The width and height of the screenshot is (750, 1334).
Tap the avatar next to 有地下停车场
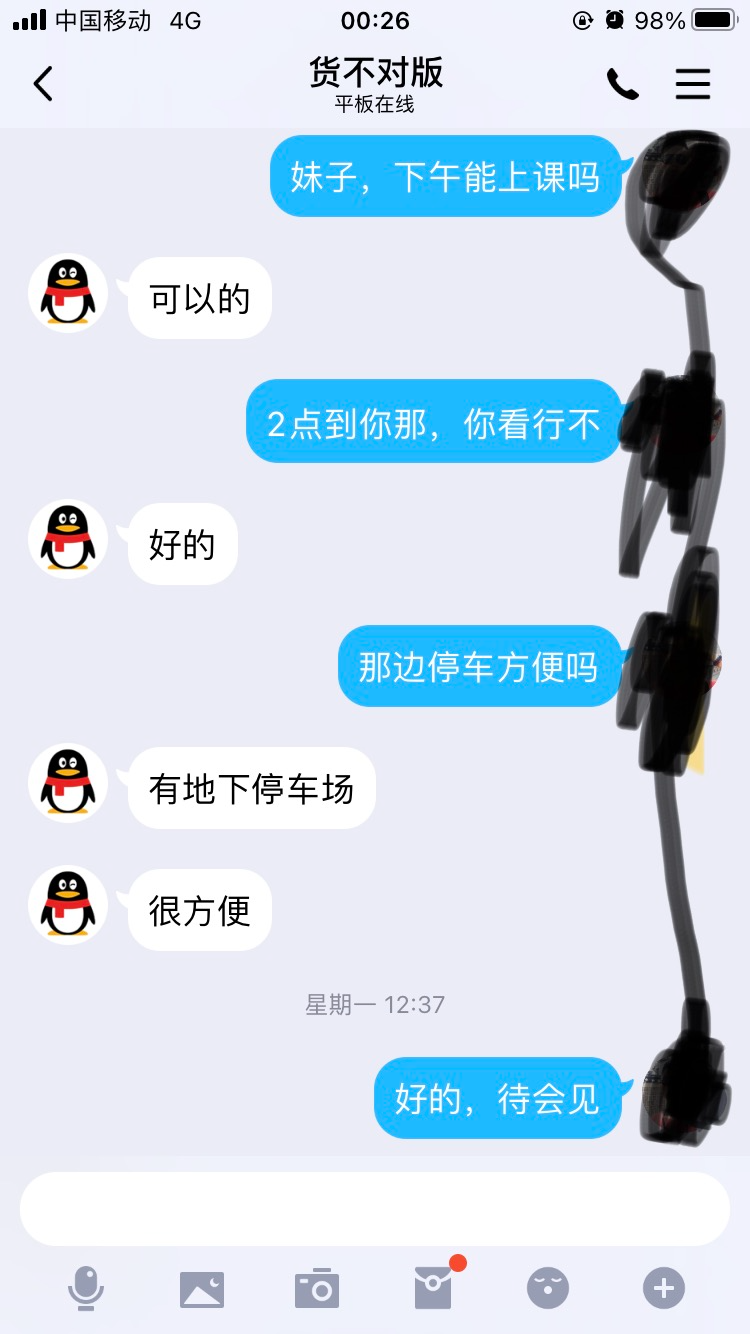tap(68, 783)
